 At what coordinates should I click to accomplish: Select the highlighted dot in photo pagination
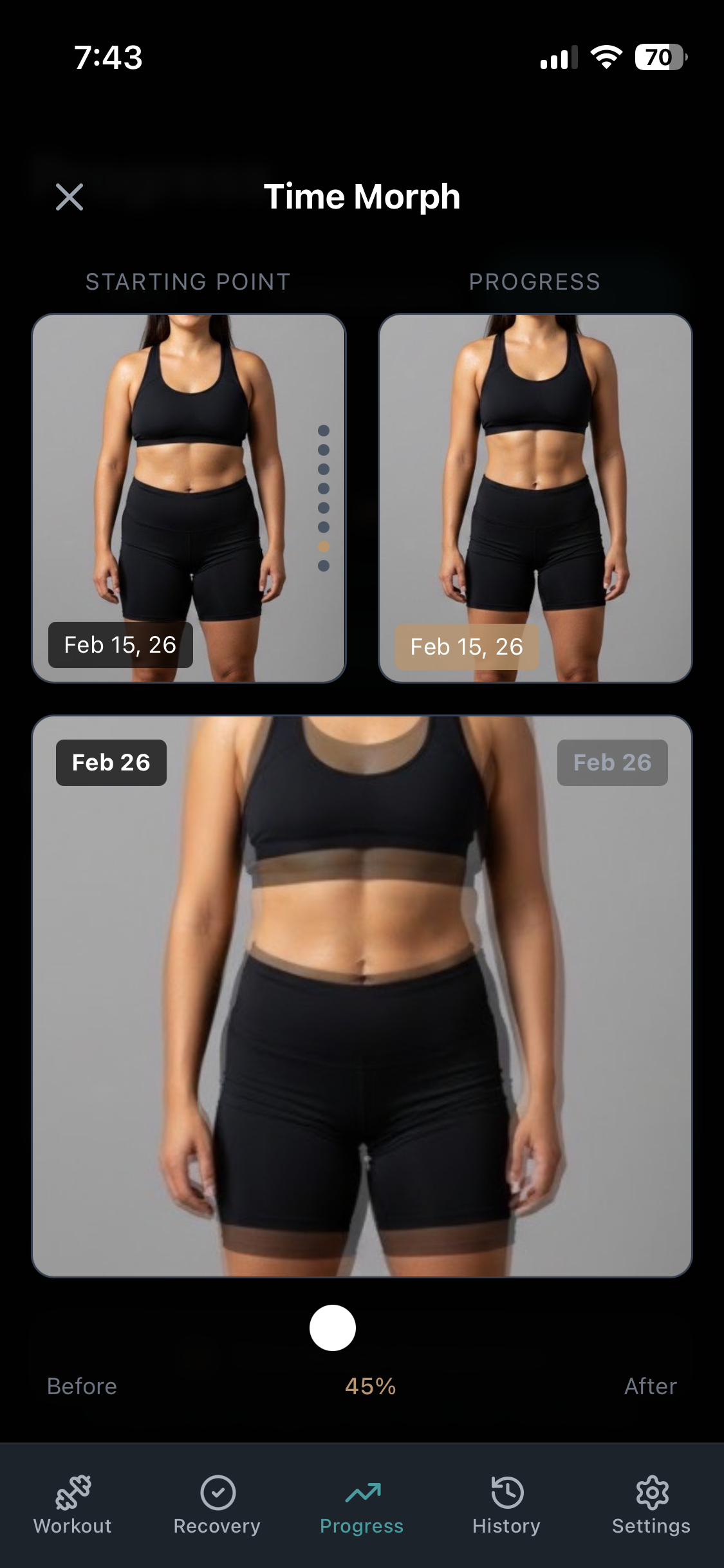tap(323, 548)
